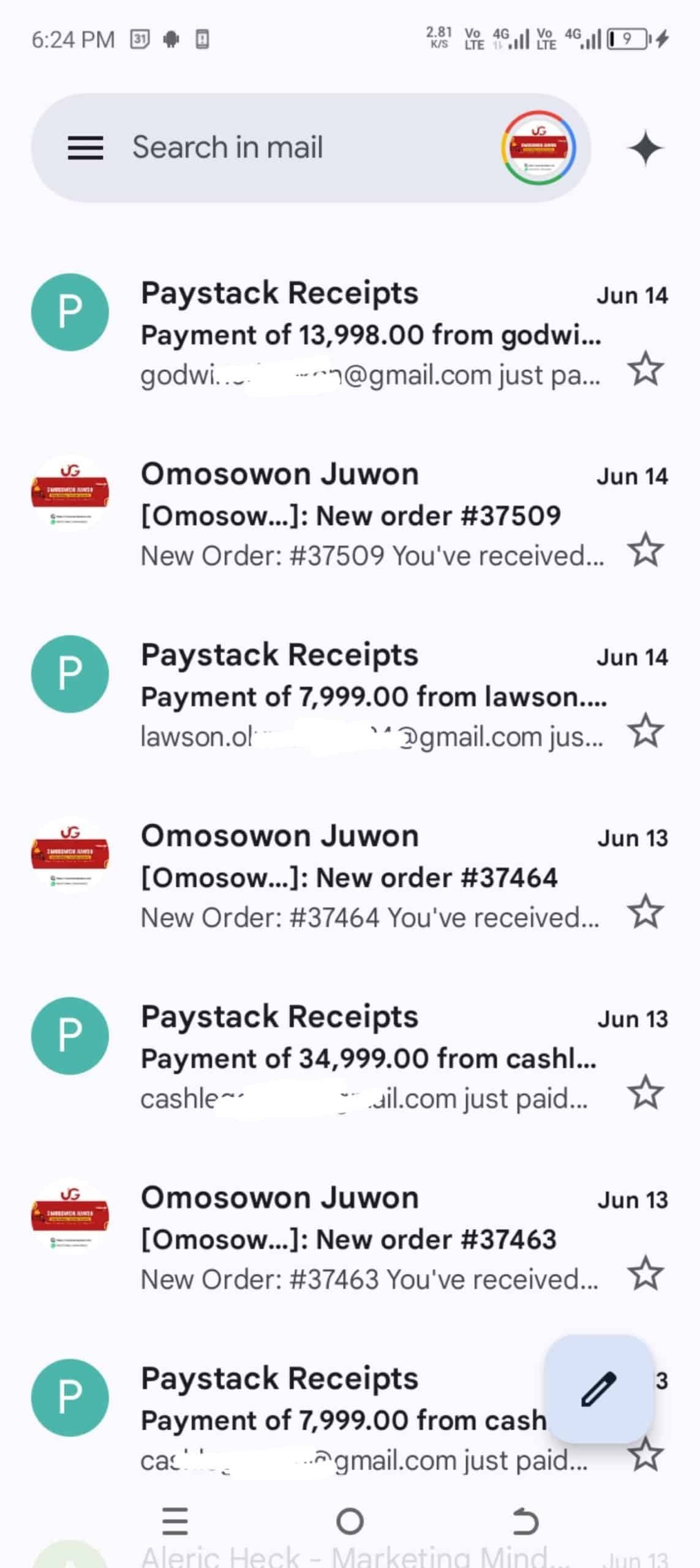Go to the system home screen

[350, 1521]
